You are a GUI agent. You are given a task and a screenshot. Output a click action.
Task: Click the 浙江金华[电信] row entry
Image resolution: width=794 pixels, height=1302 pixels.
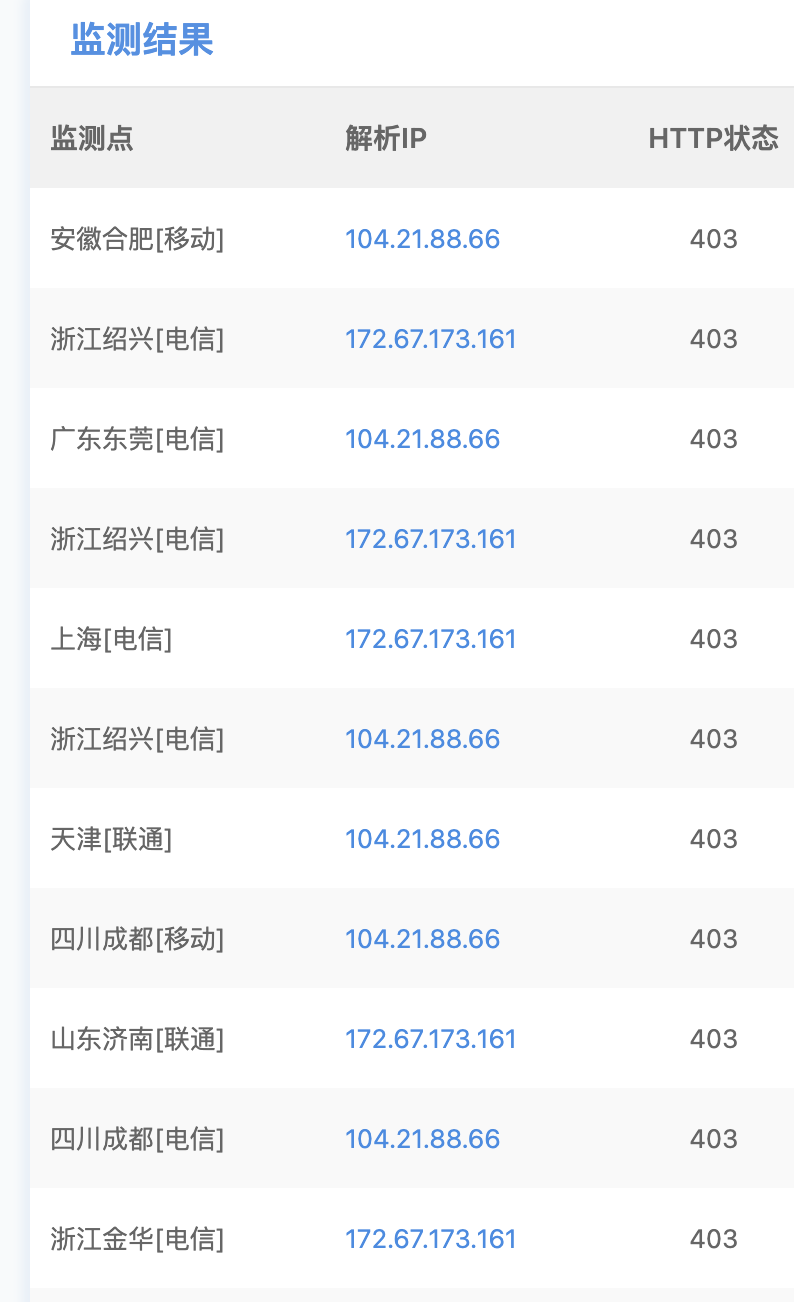(138, 1239)
